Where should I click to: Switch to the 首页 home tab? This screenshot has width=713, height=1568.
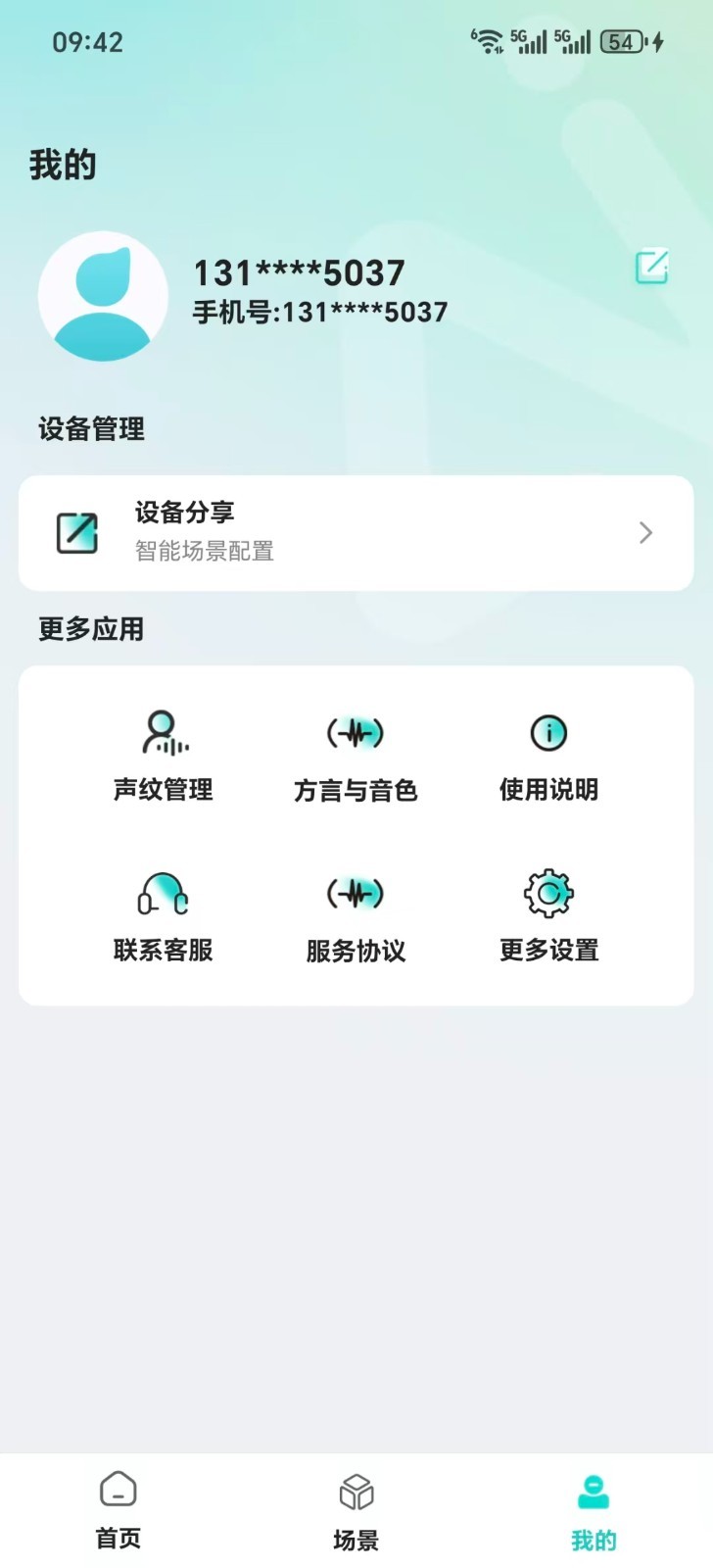[119, 1510]
